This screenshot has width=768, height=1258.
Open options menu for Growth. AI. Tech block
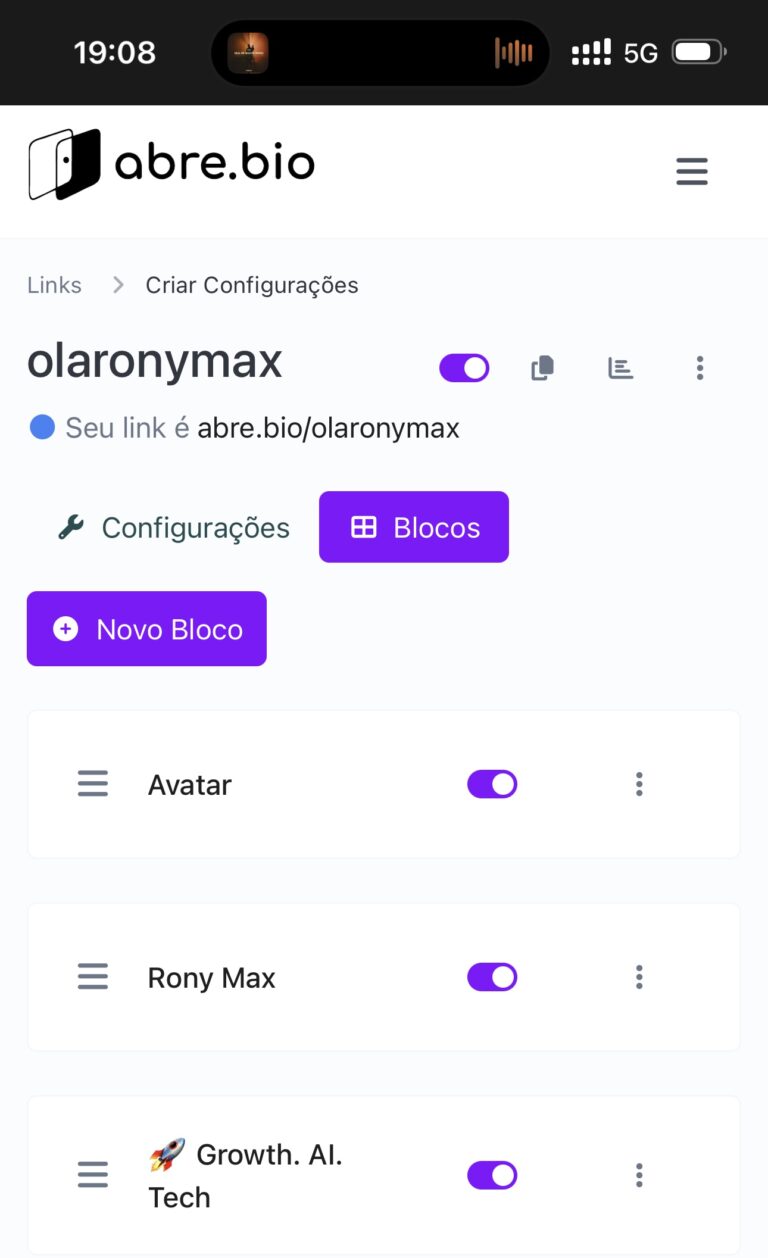point(639,1174)
